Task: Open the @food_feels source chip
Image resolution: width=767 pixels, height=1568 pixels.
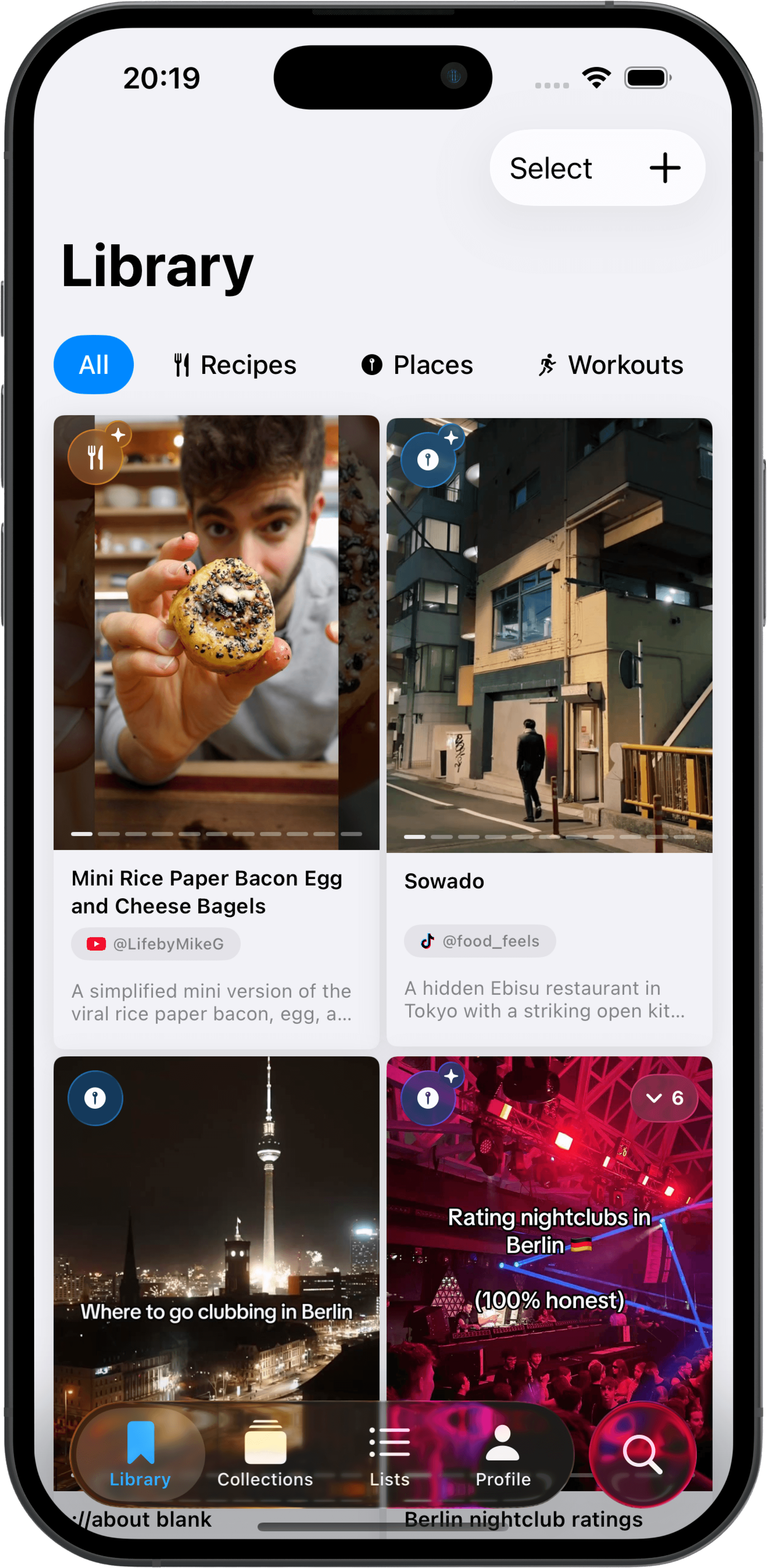Action: pos(479,941)
